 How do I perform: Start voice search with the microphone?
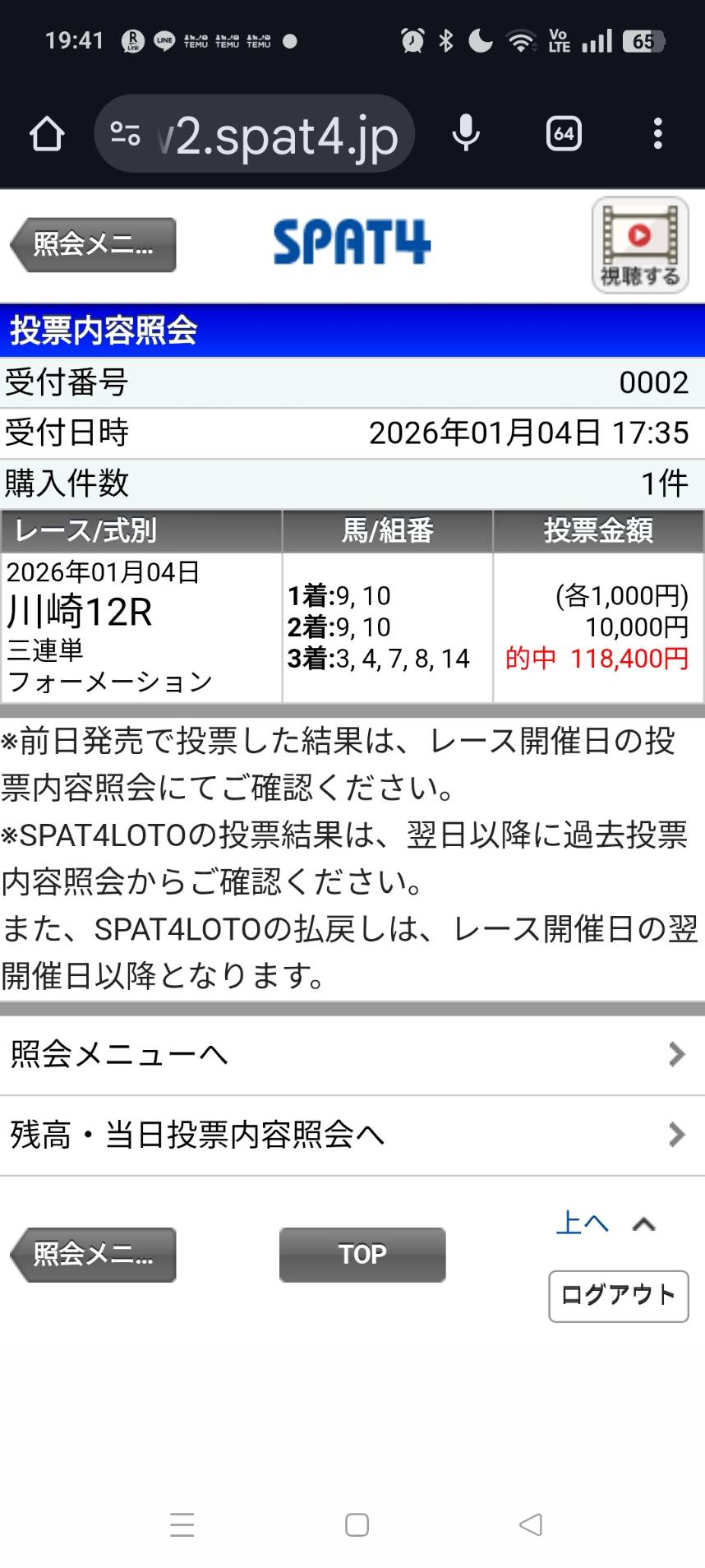[466, 134]
